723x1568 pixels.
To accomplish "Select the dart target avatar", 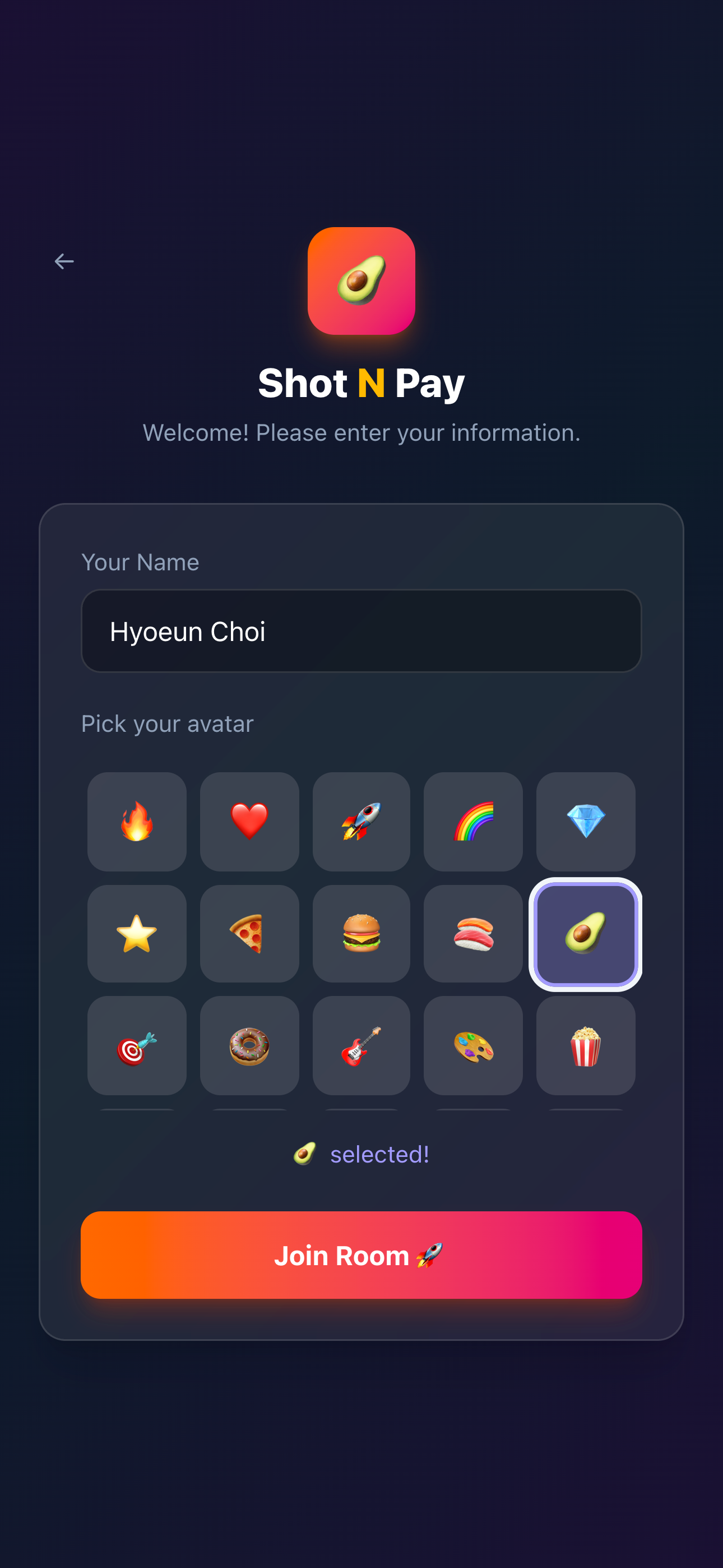I will pyautogui.click(x=136, y=1046).
